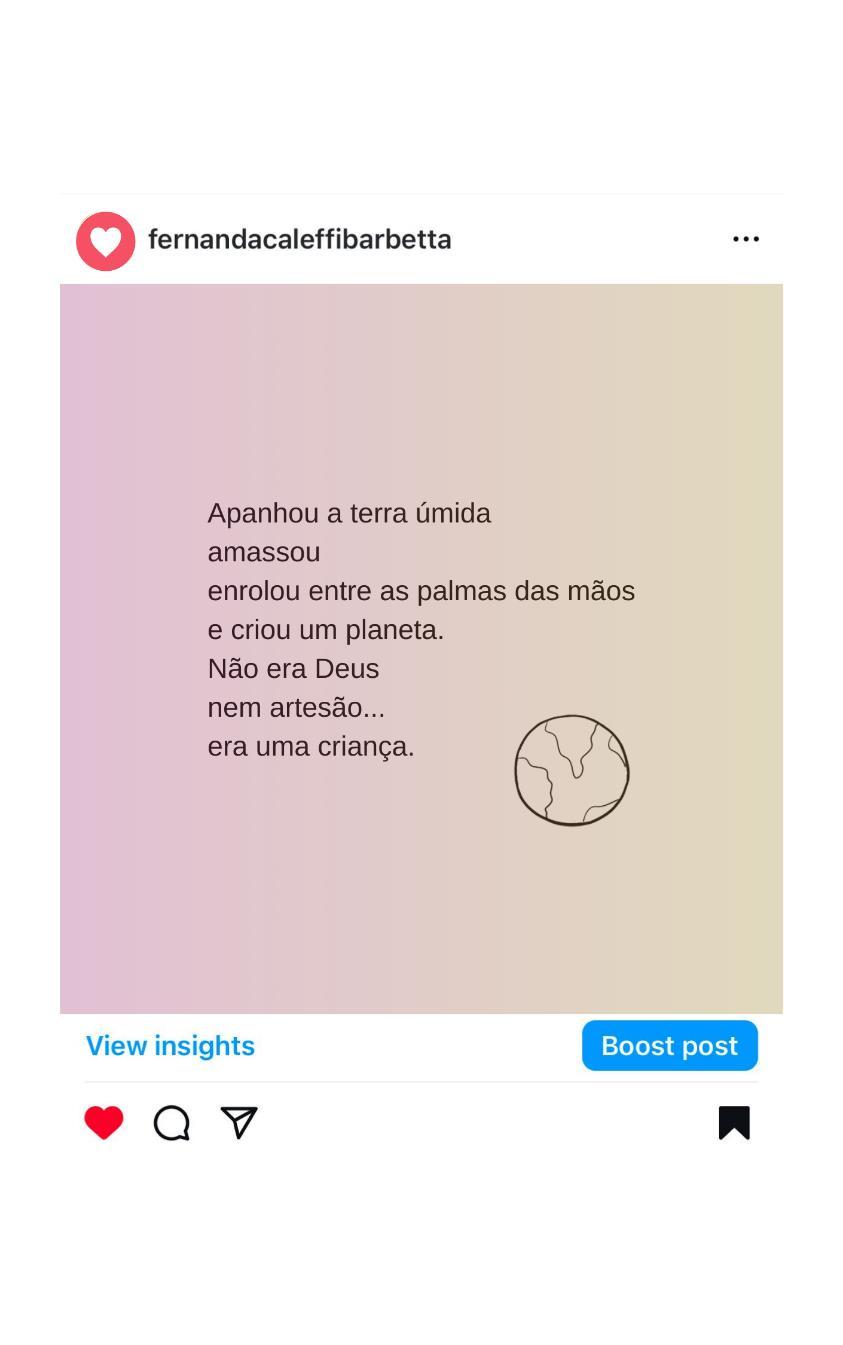Remove the post from saved bookmarks
This screenshot has height=1345, width=843.
pyautogui.click(x=734, y=1122)
